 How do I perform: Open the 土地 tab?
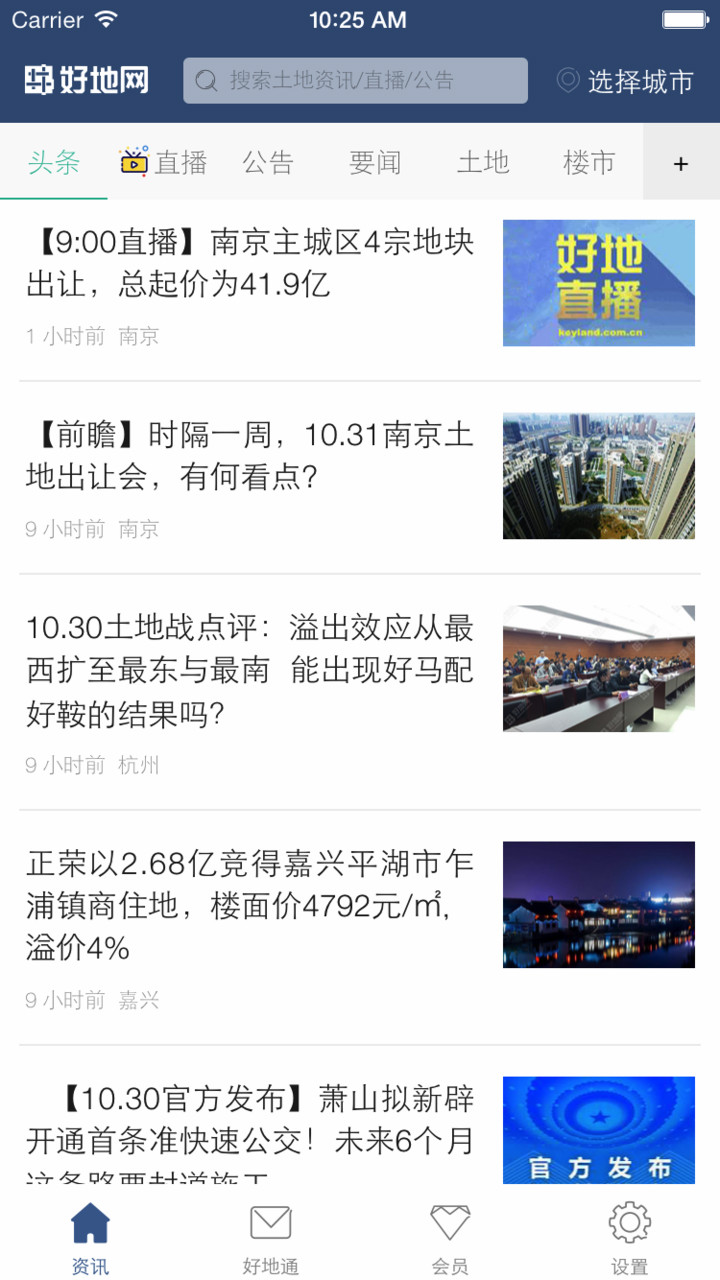(x=483, y=162)
